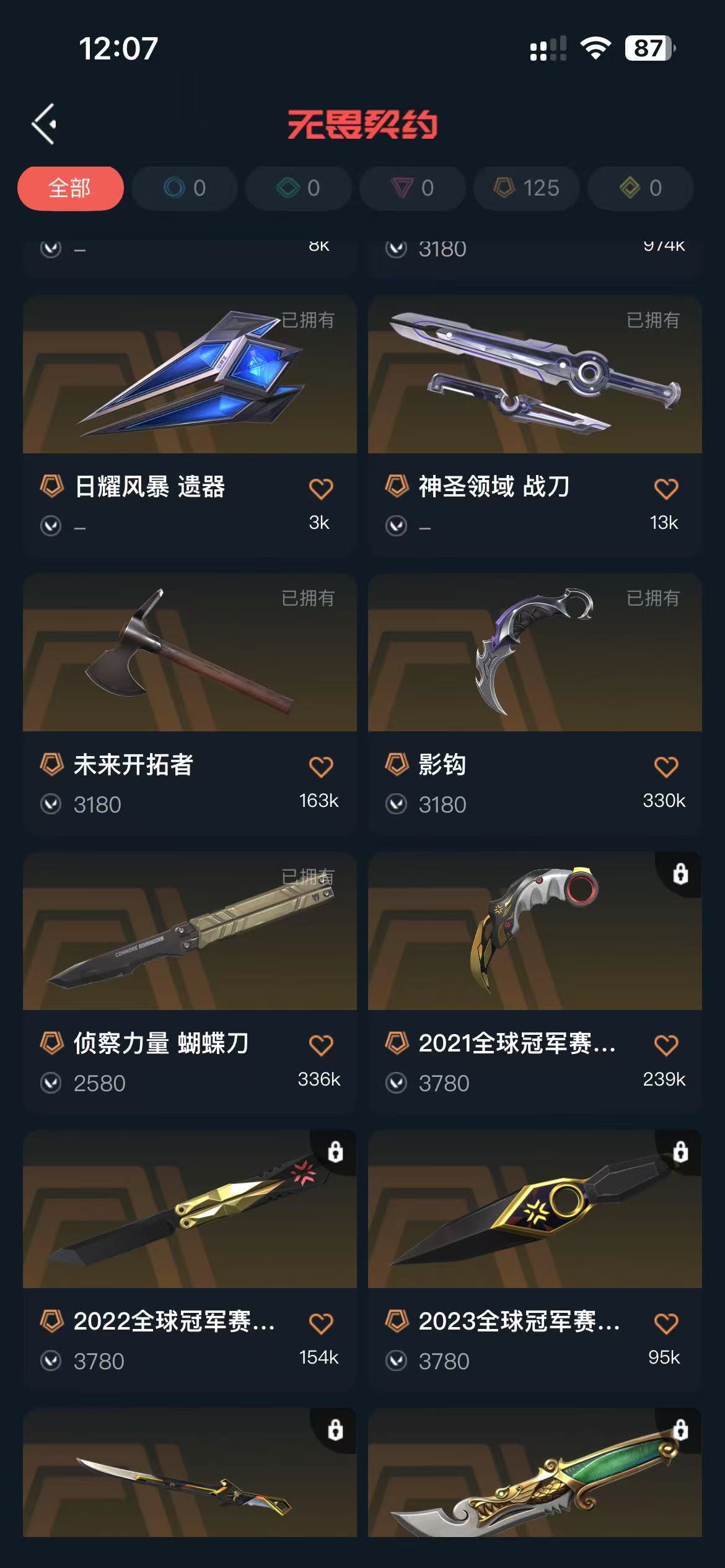Favorite the 2022全球冠军赛 butterfly knife
The image size is (725, 1568).
[x=321, y=1323]
